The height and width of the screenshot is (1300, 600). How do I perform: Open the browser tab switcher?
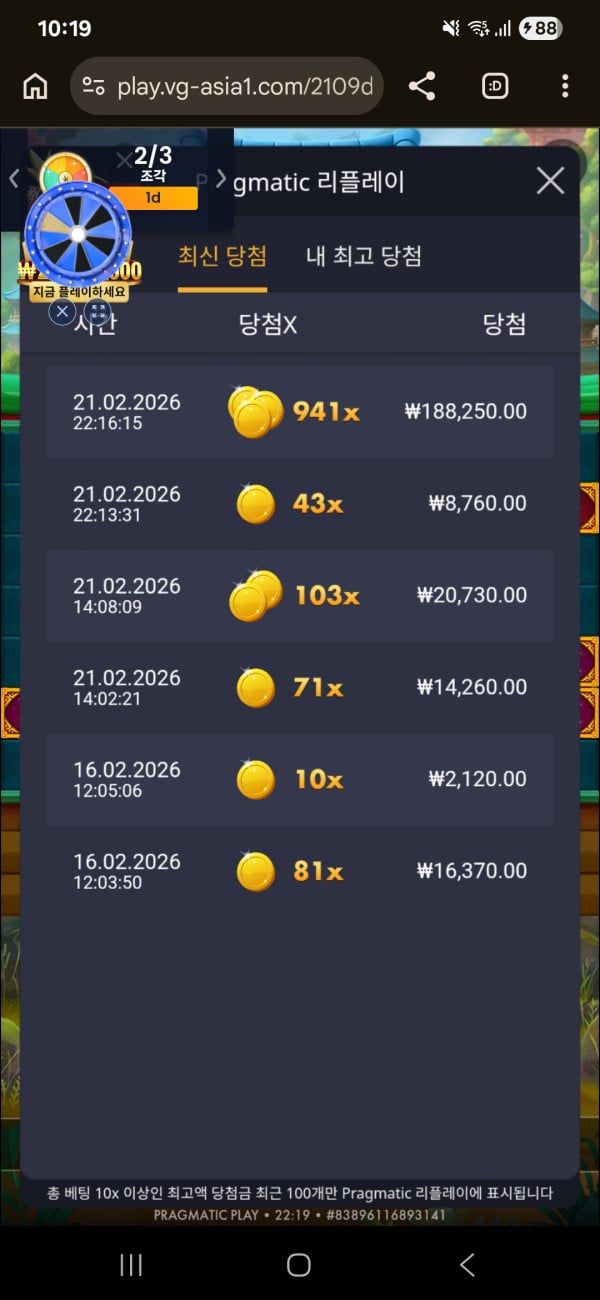tap(495, 87)
